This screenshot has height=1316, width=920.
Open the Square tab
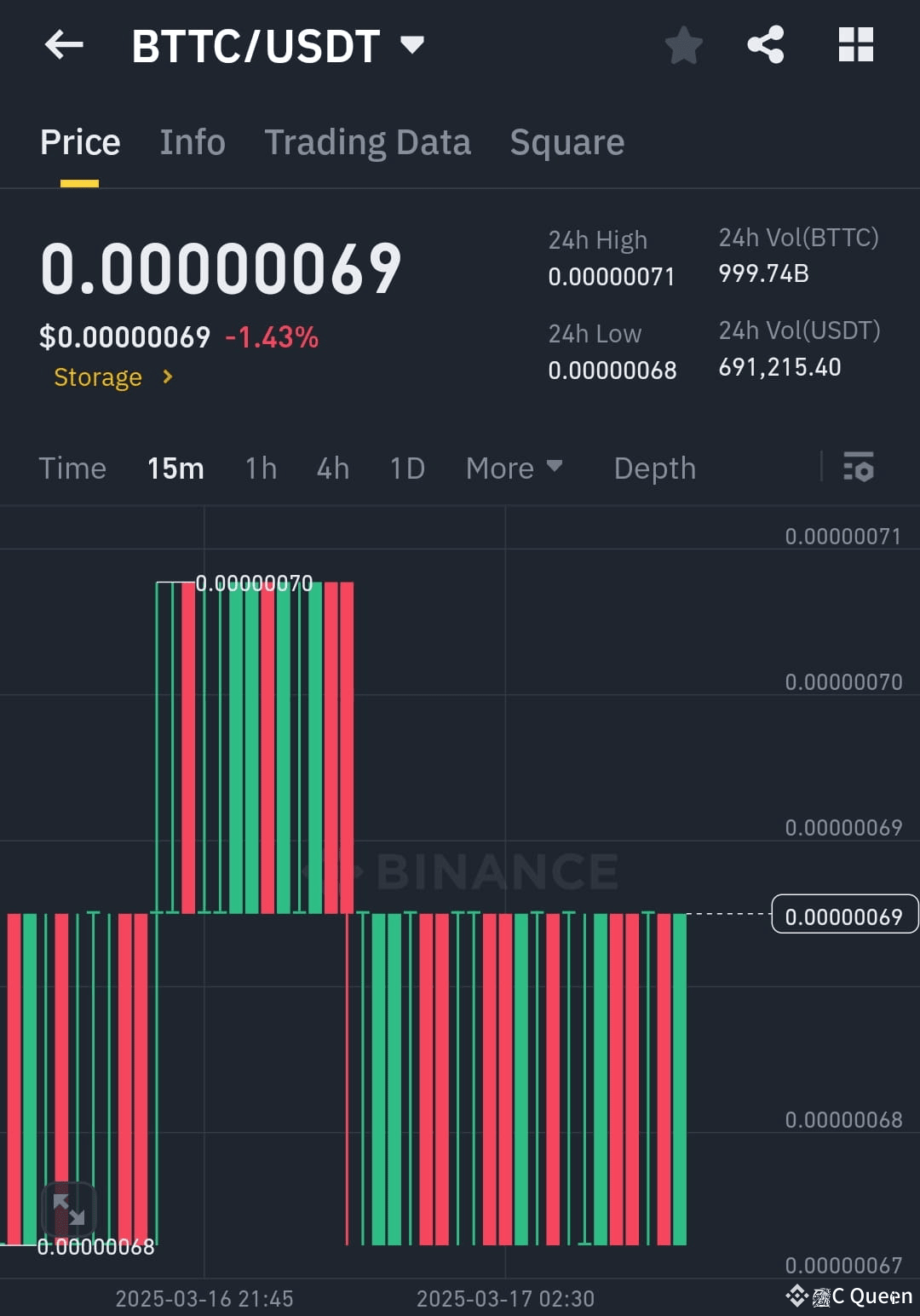[566, 141]
